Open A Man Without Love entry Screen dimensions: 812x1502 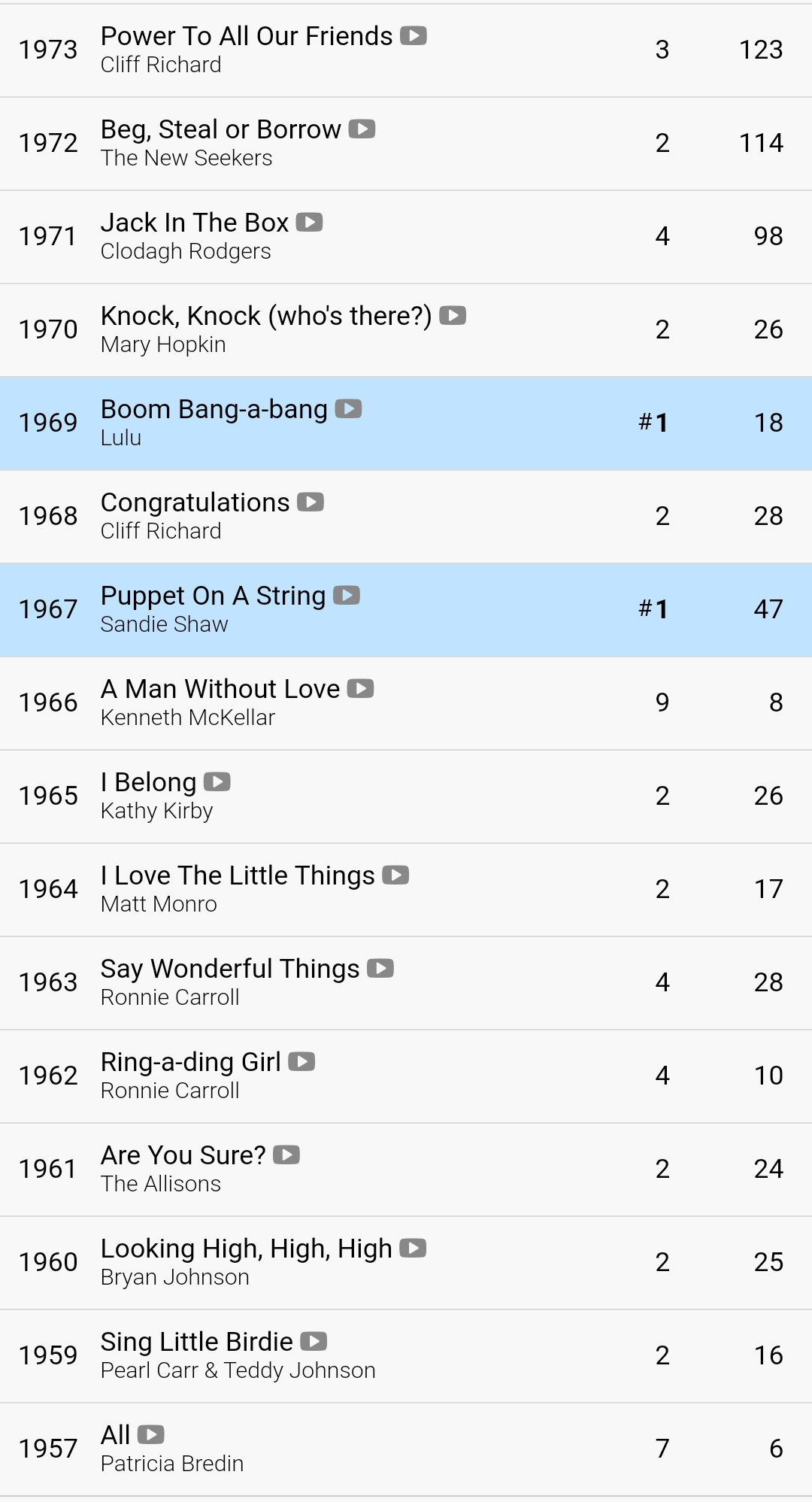[x=220, y=690]
